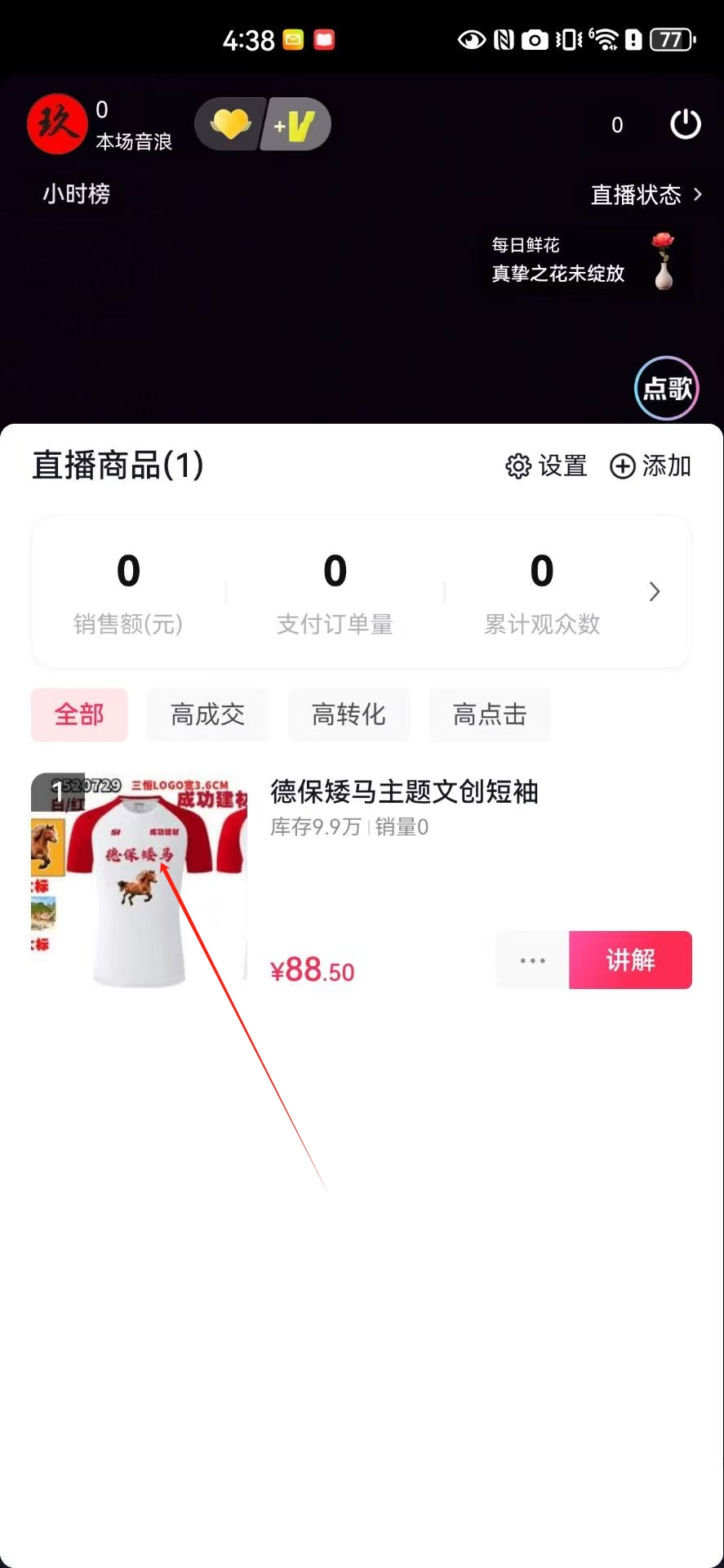This screenshot has height=1568, width=724.
Task: Tap 讲解 to explain the product
Action: (630, 960)
